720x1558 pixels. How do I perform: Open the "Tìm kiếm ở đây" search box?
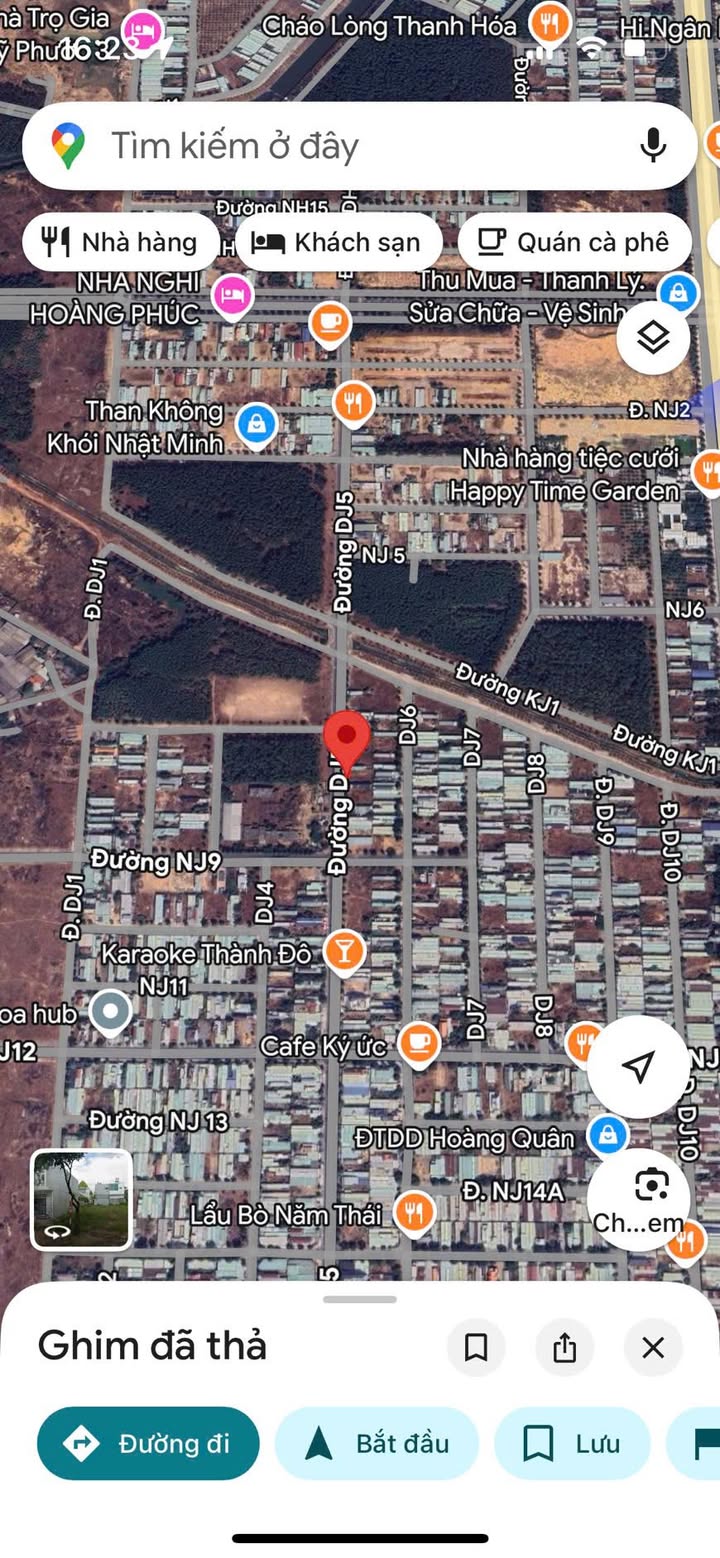click(x=340, y=146)
